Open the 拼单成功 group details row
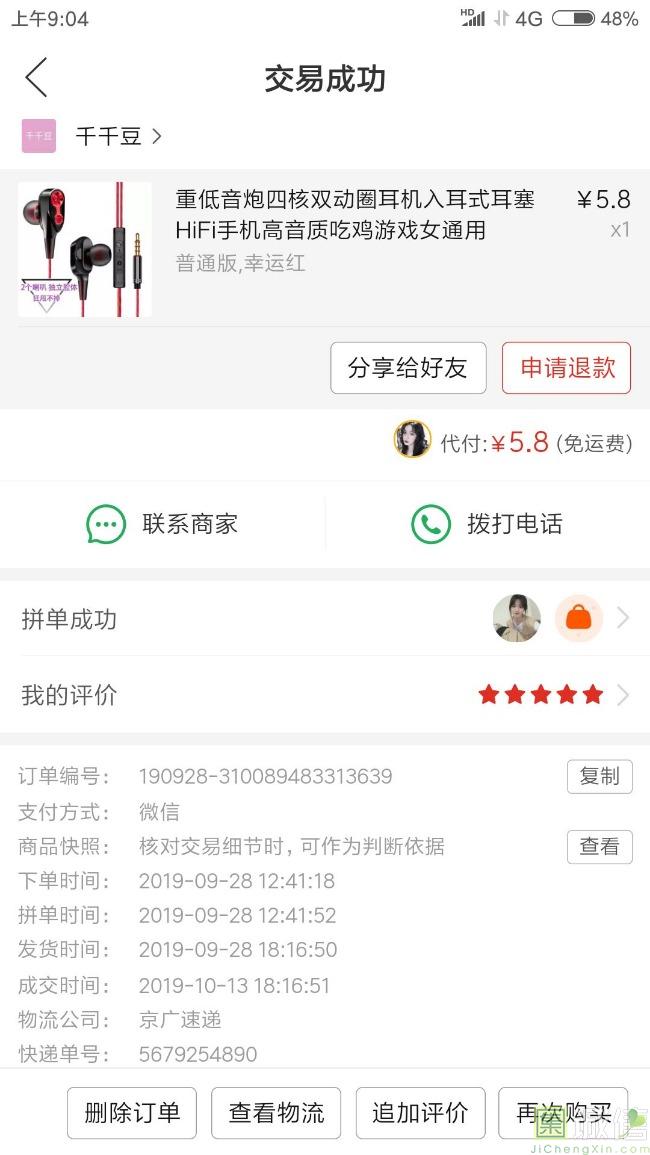 [325, 619]
